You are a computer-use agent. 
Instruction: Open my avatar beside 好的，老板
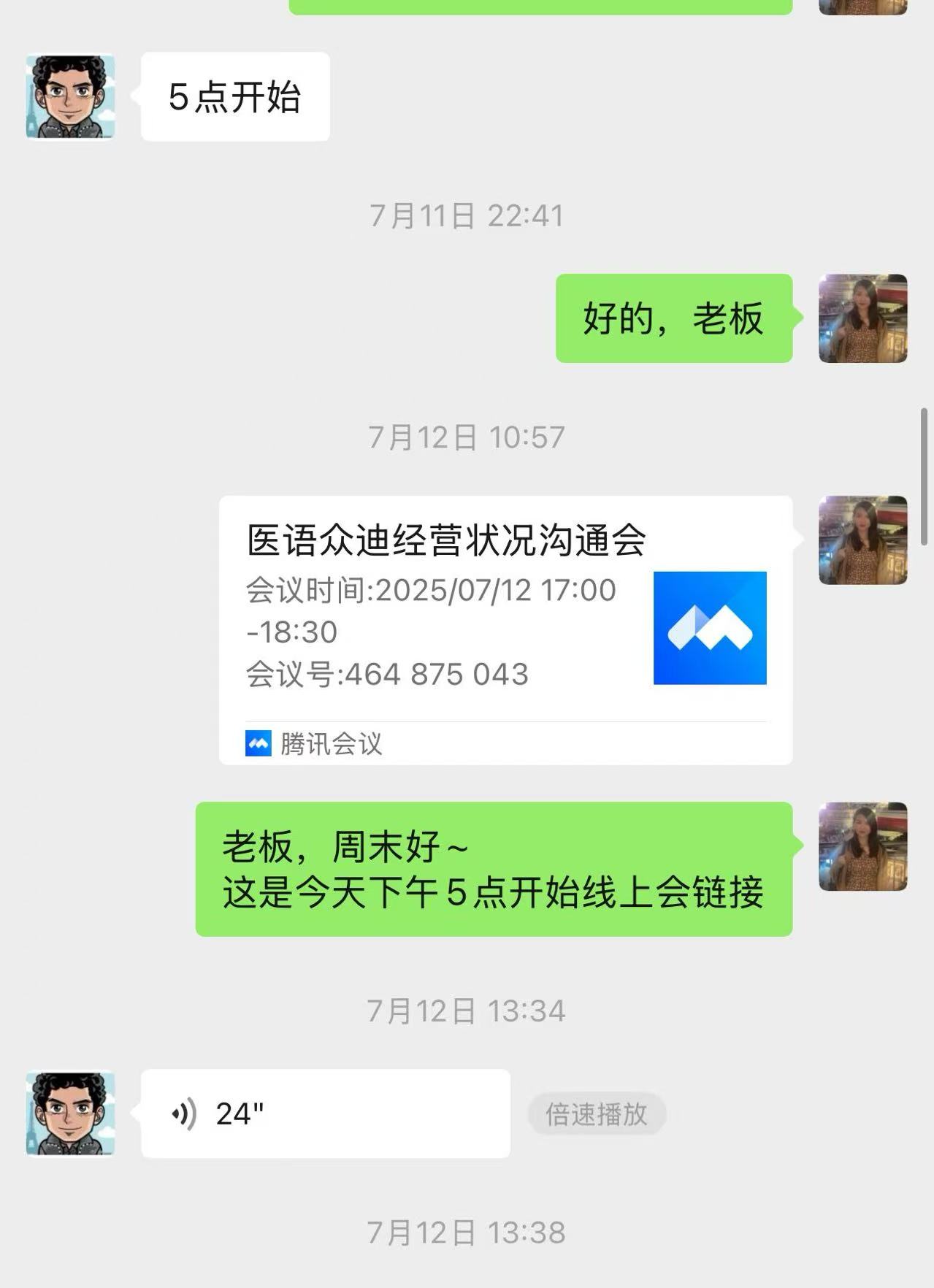(x=862, y=318)
